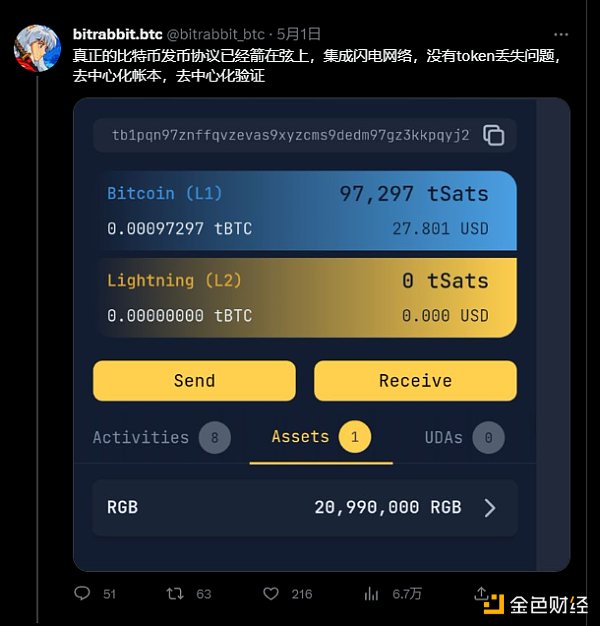The image size is (600, 626).
Task: Open the bitrabbit.btc display name link
Action: tap(117, 34)
